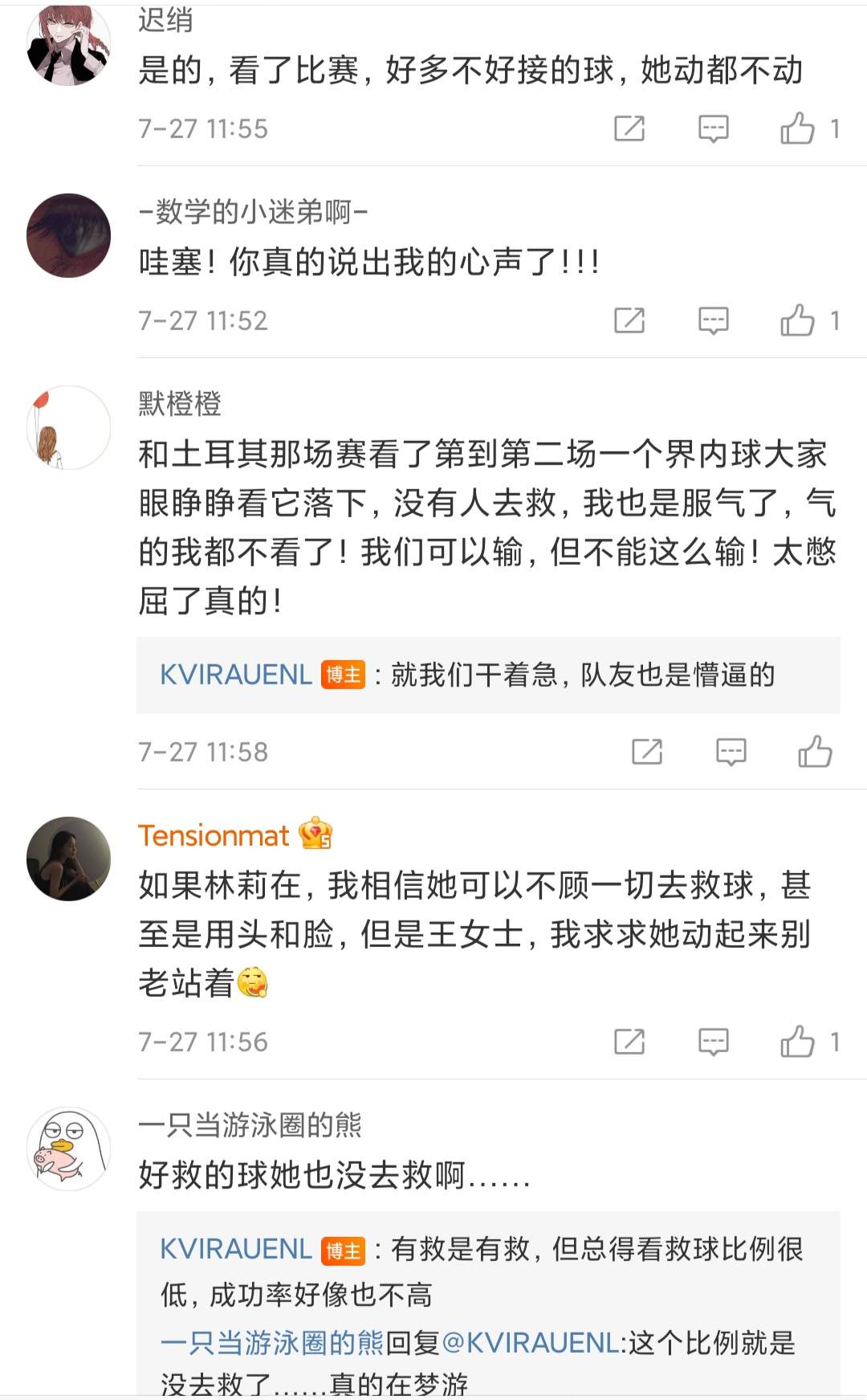Reply to 默橙橙's comment
Image resolution: width=867 pixels, height=1400 pixels.
(x=731, y=752)
